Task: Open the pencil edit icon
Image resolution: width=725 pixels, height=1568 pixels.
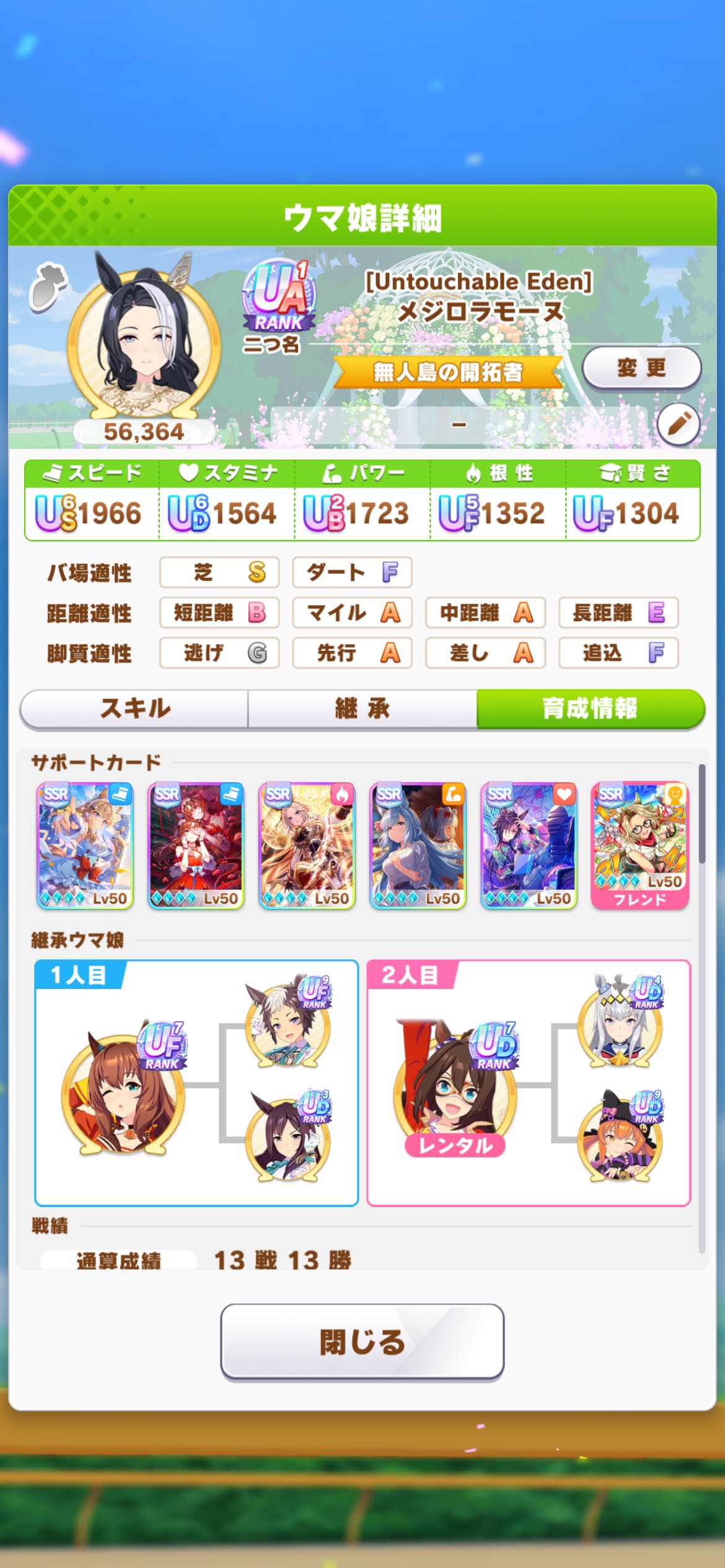Action: tap(679, 424)
